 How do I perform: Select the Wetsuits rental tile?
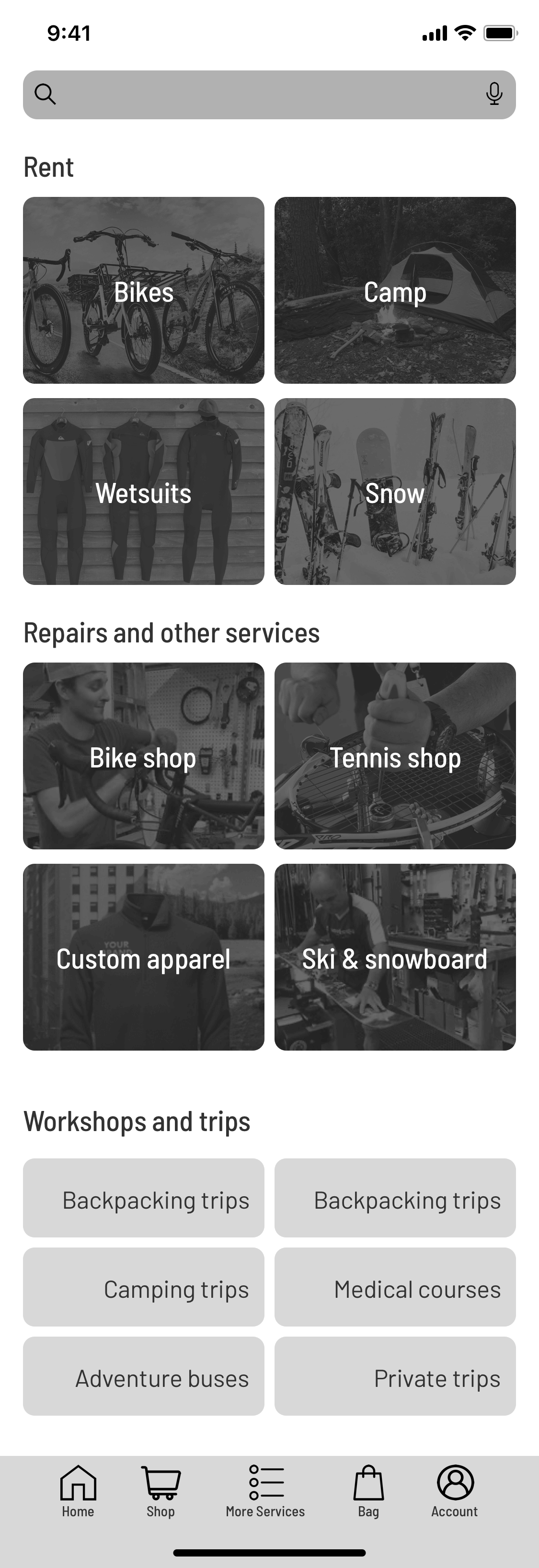[x=144, y=491]
